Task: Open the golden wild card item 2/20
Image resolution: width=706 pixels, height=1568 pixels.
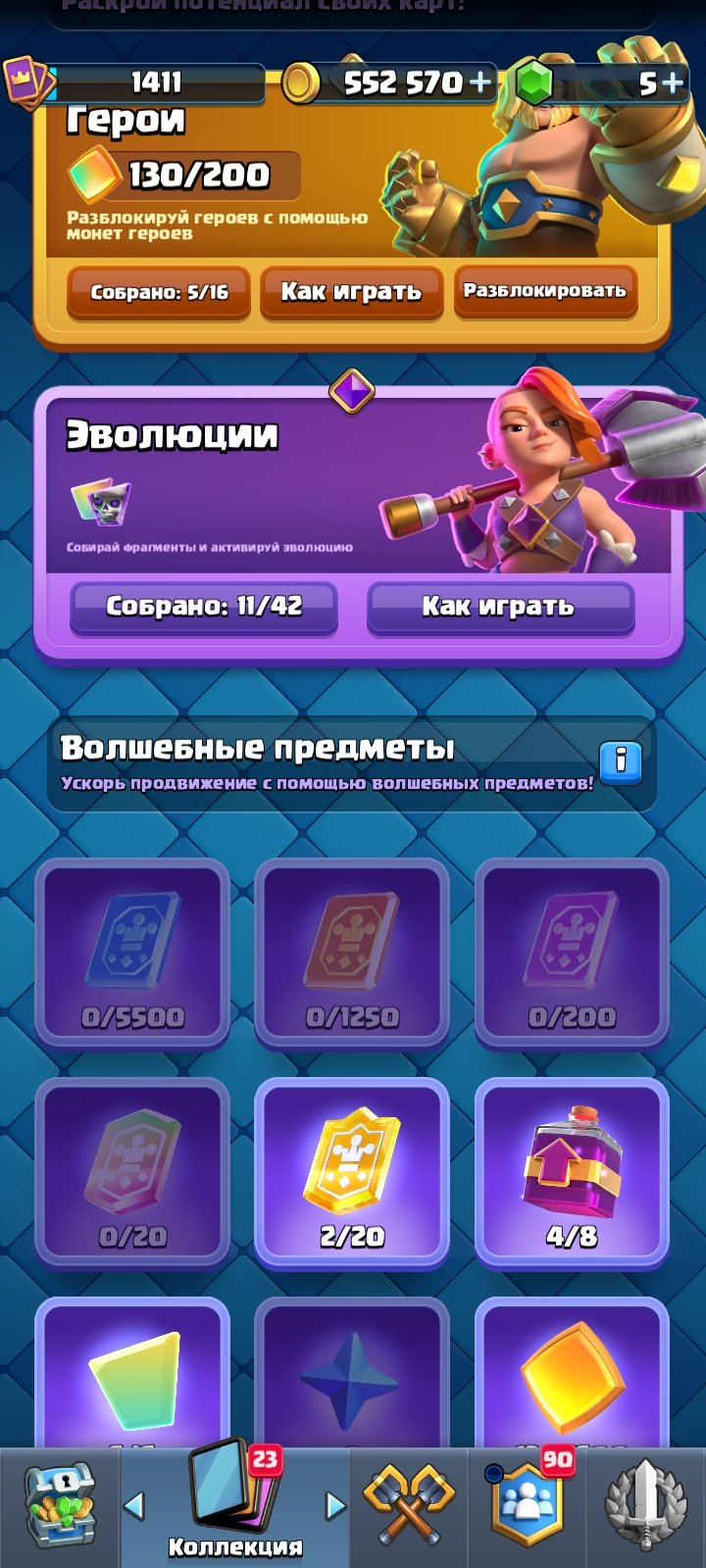Action: point(352,1172)
